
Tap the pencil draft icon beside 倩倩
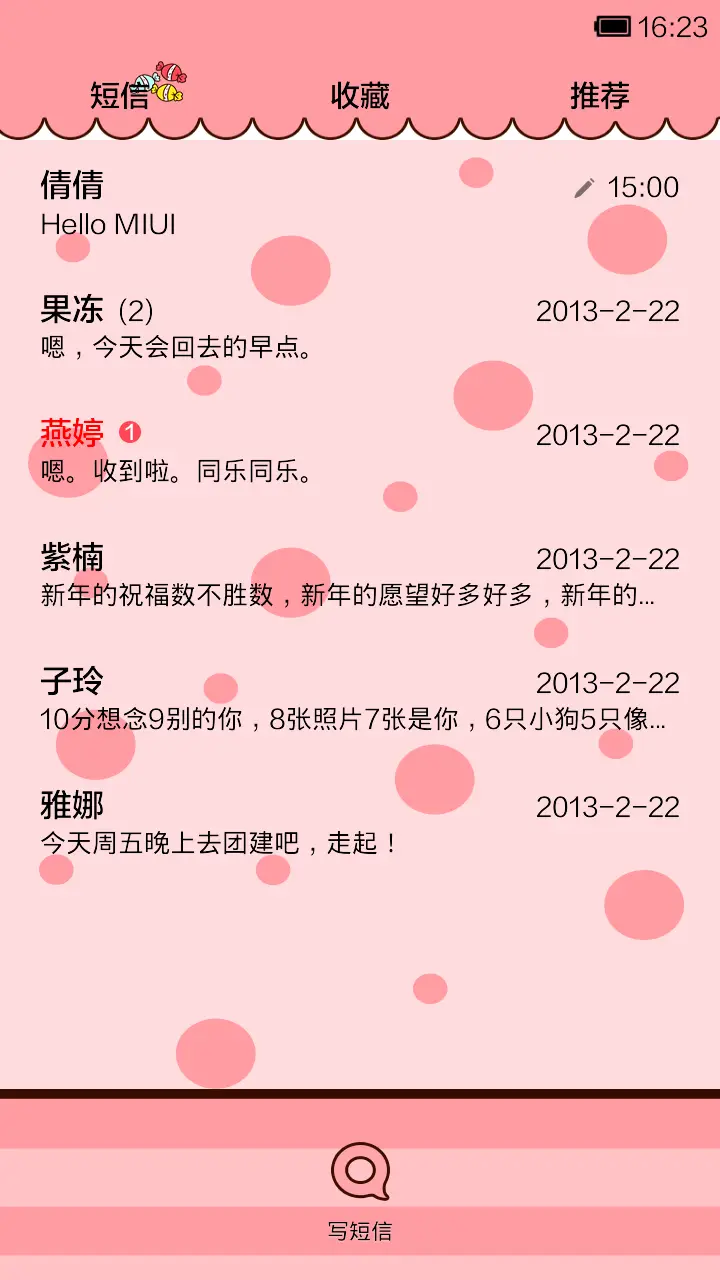click(583, 187)
